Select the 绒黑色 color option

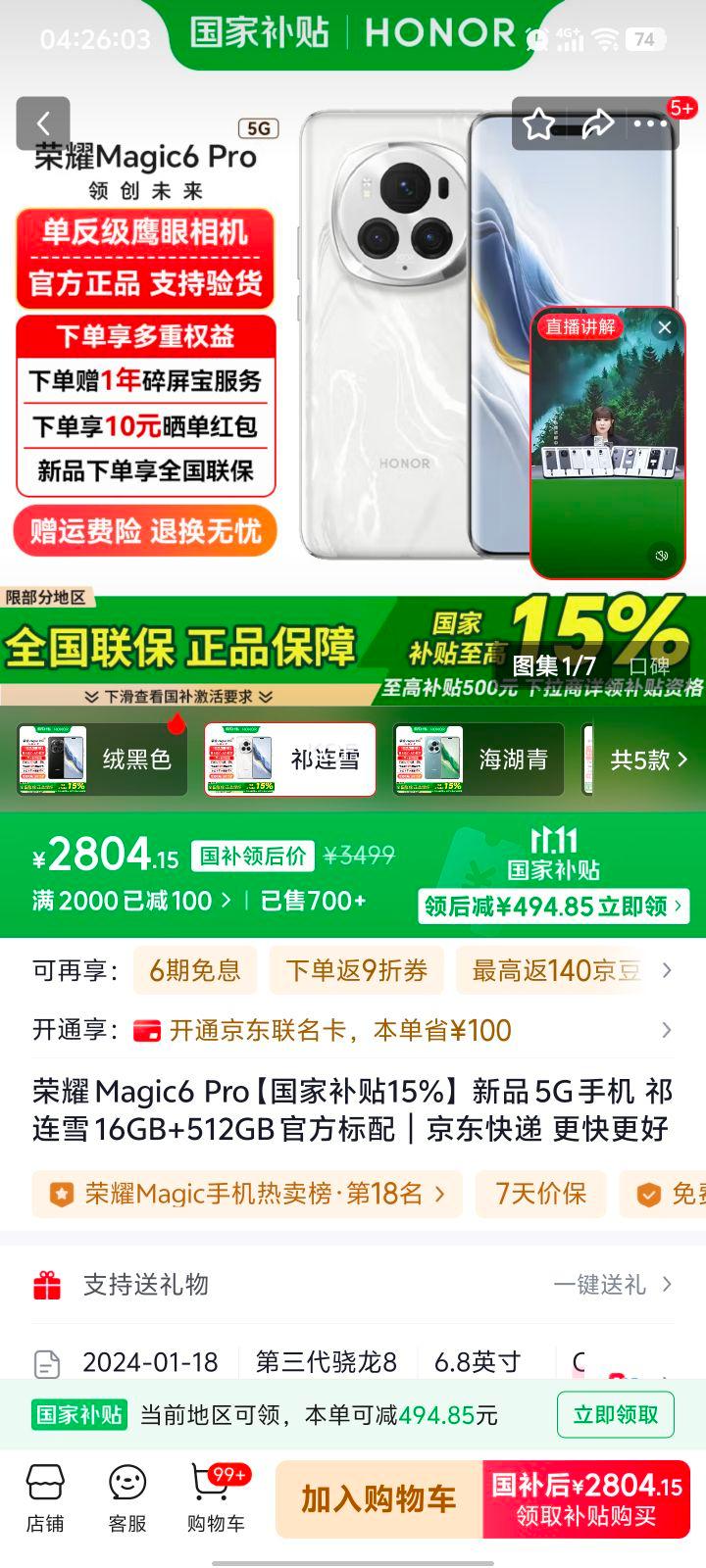pyautogui.click(x=102, y=759)
